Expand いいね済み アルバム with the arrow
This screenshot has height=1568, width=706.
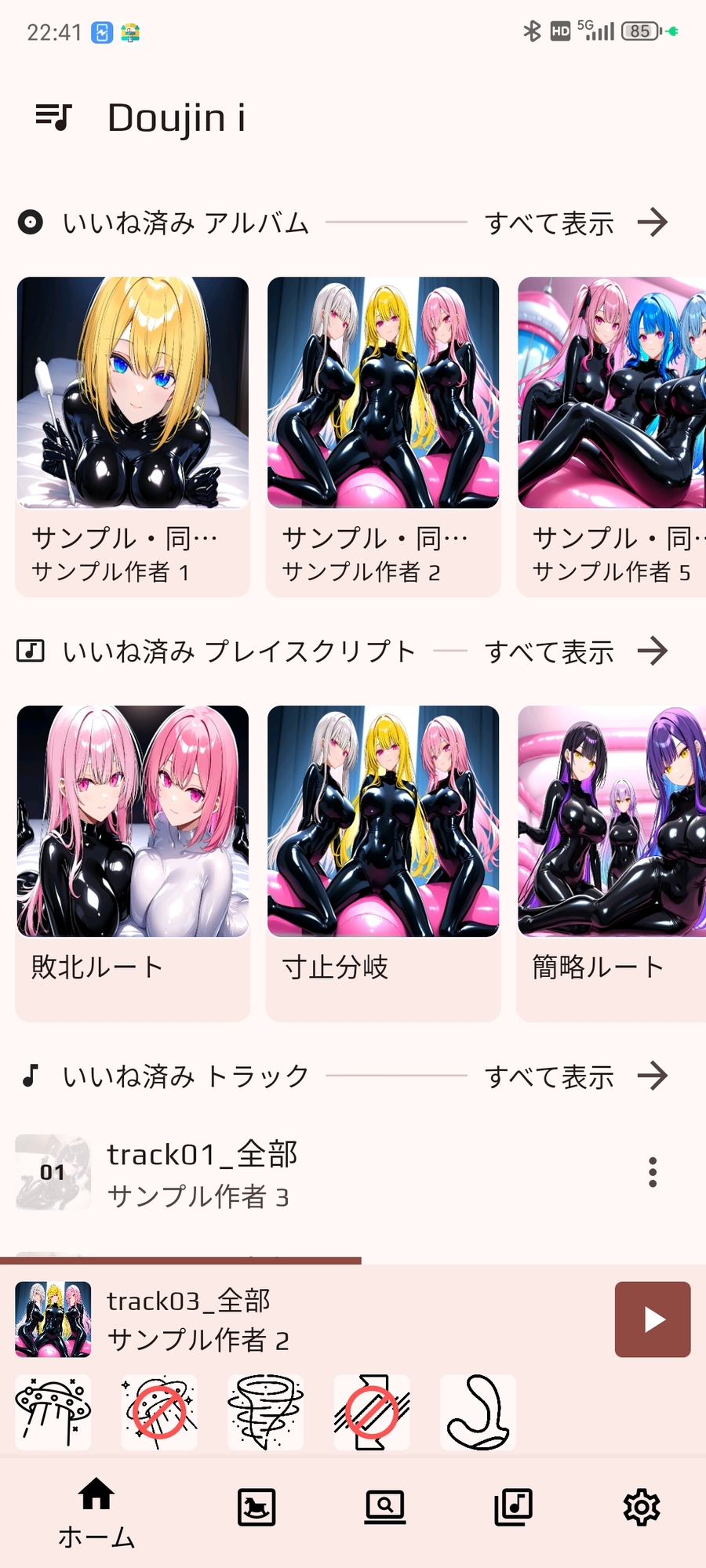(x=653, y=223)
